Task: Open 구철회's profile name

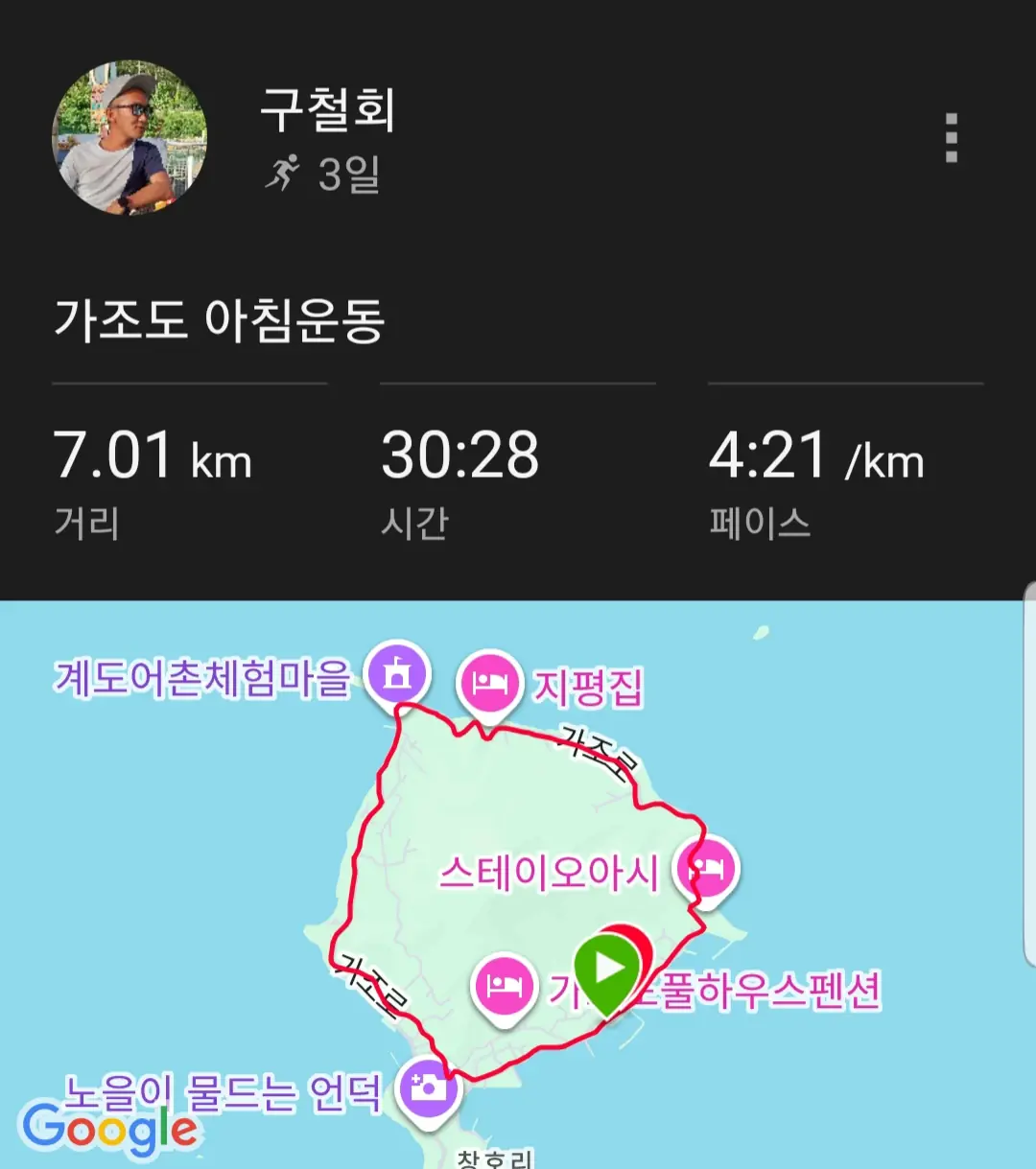Action: tap(327, 109)
